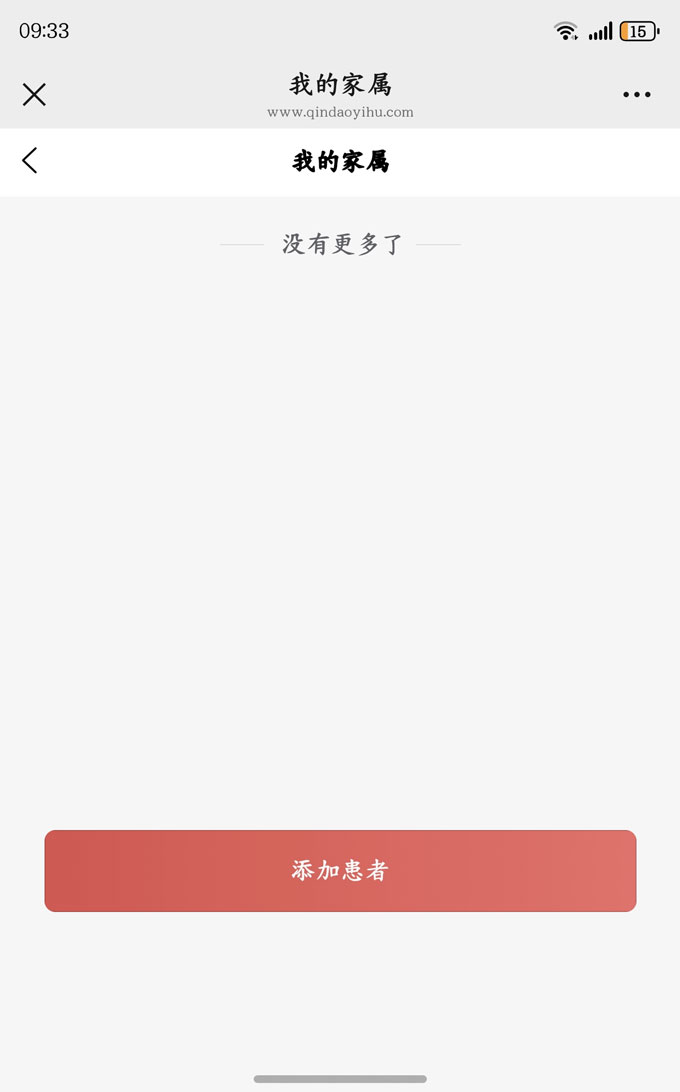This screenshot has width=680, height=1092.
Task: Go back using the arrow icon
Action: click(30, 160)
